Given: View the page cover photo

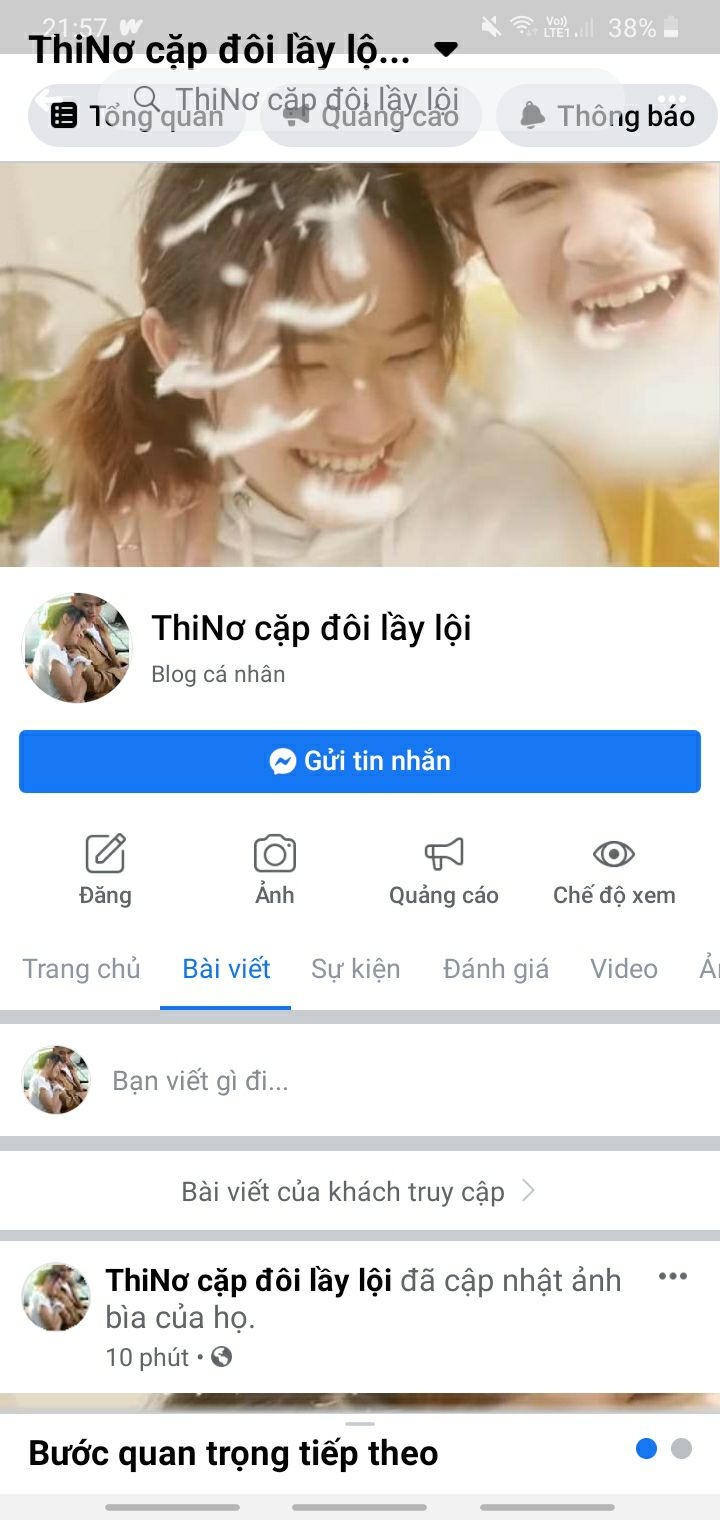Looking at the screenshot, I should (360, 365).
